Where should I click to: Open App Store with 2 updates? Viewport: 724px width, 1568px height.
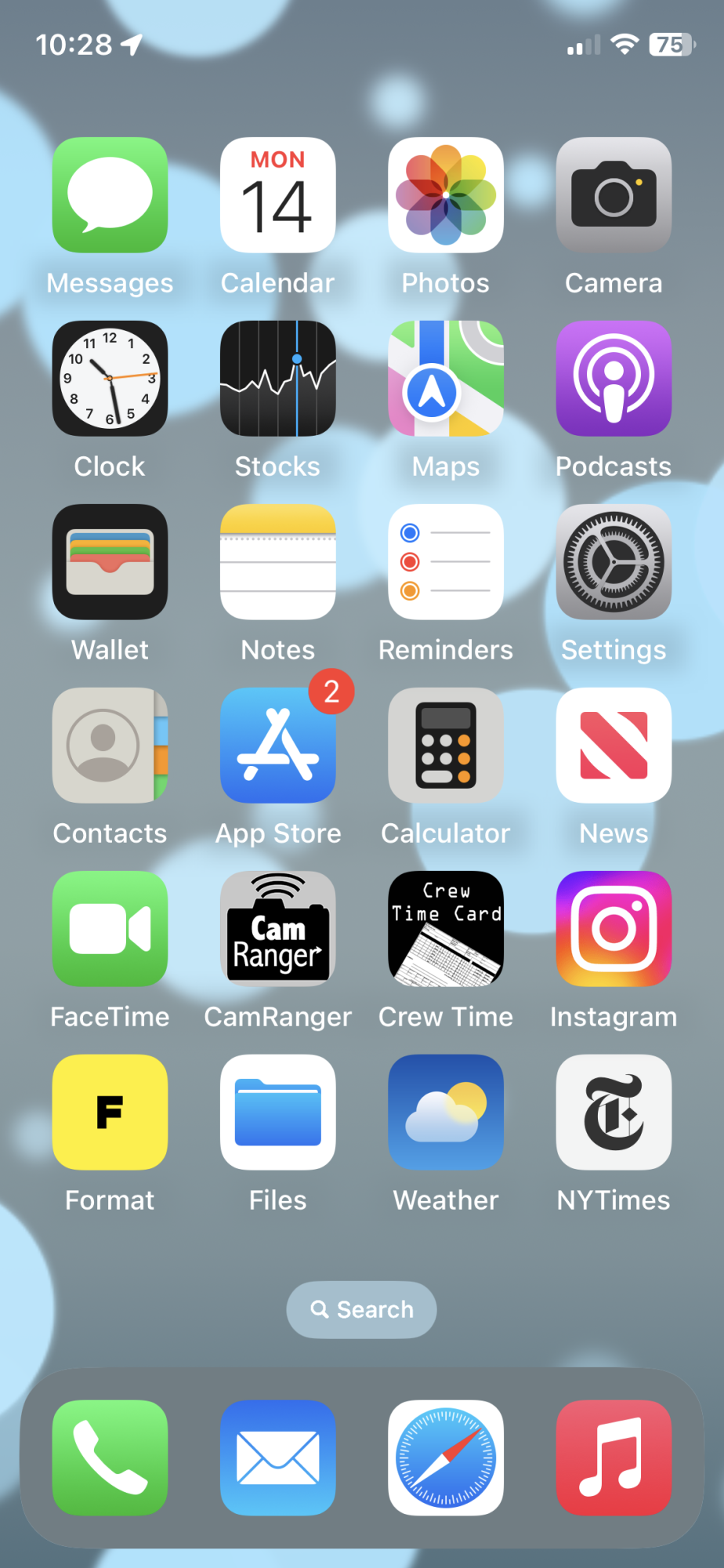pos(277,746)
